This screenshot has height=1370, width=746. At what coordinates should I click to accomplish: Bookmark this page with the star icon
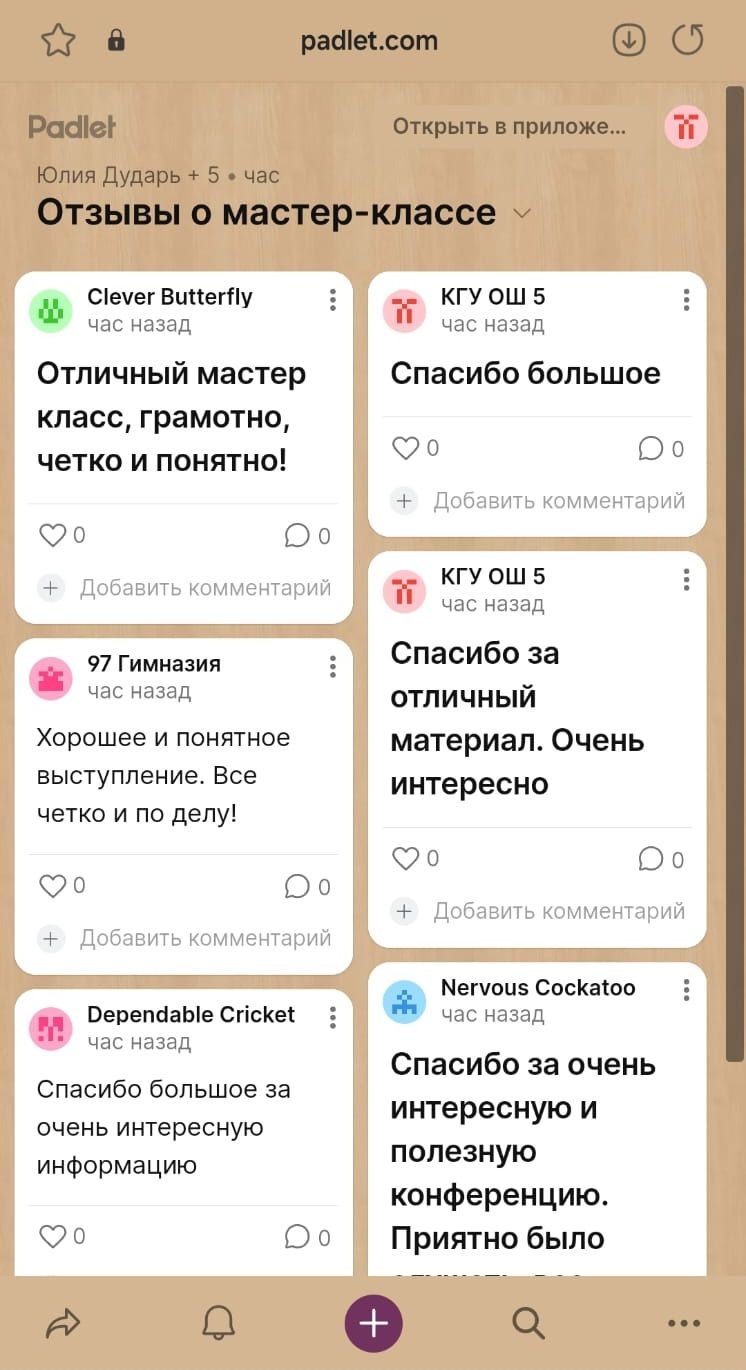tap(59, 41)
